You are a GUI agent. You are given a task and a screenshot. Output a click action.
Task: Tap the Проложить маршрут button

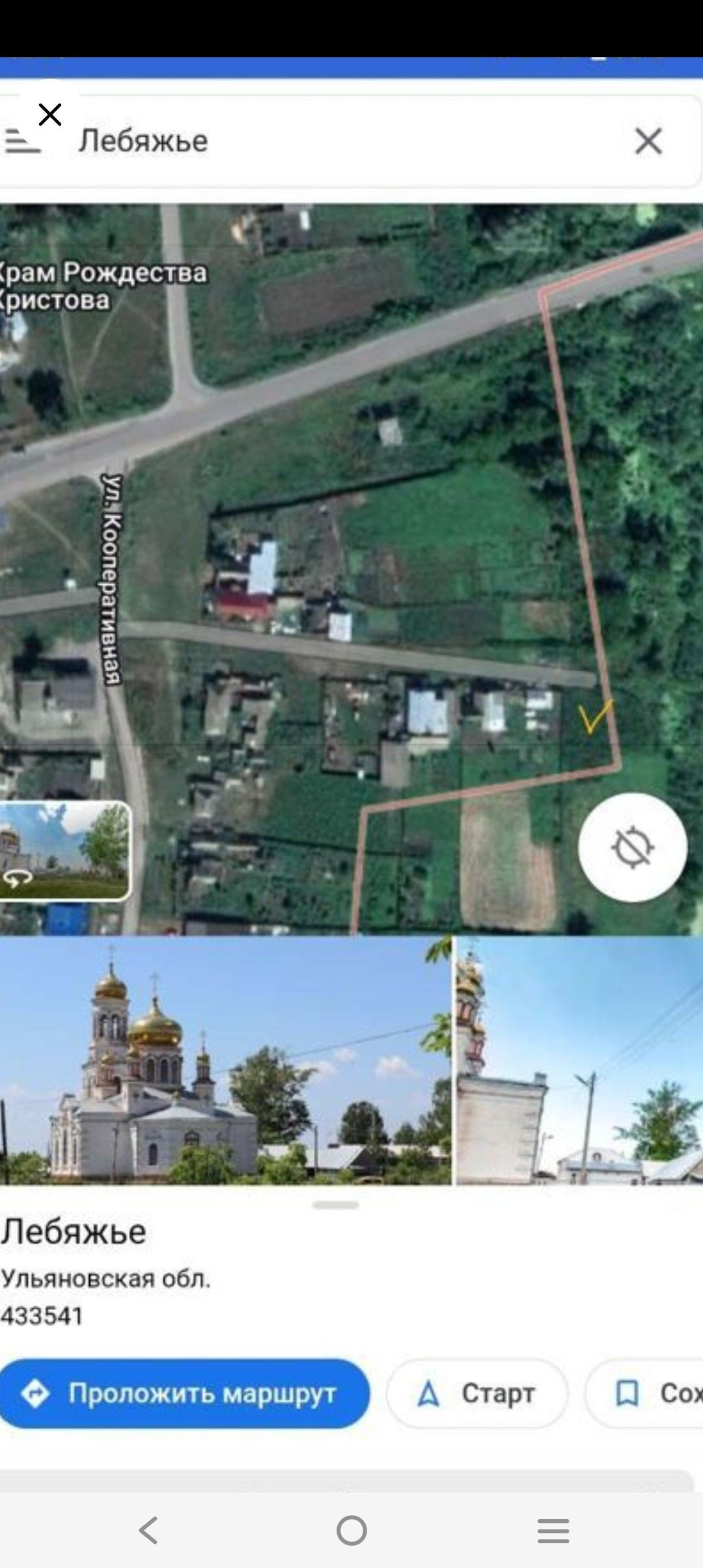(x=184, y=1393)
